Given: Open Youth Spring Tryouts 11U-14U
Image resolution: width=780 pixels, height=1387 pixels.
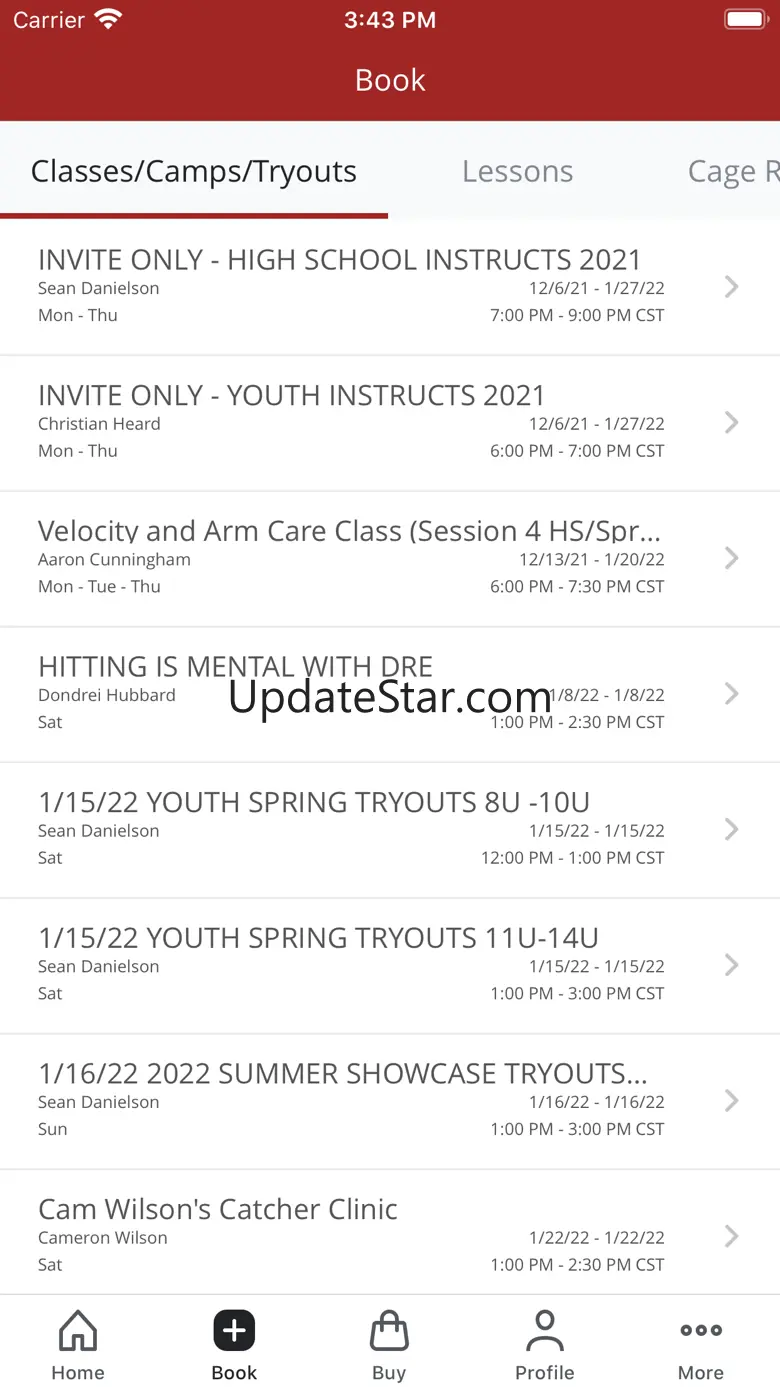Looking at the screenshot, I should coord(390,965).
